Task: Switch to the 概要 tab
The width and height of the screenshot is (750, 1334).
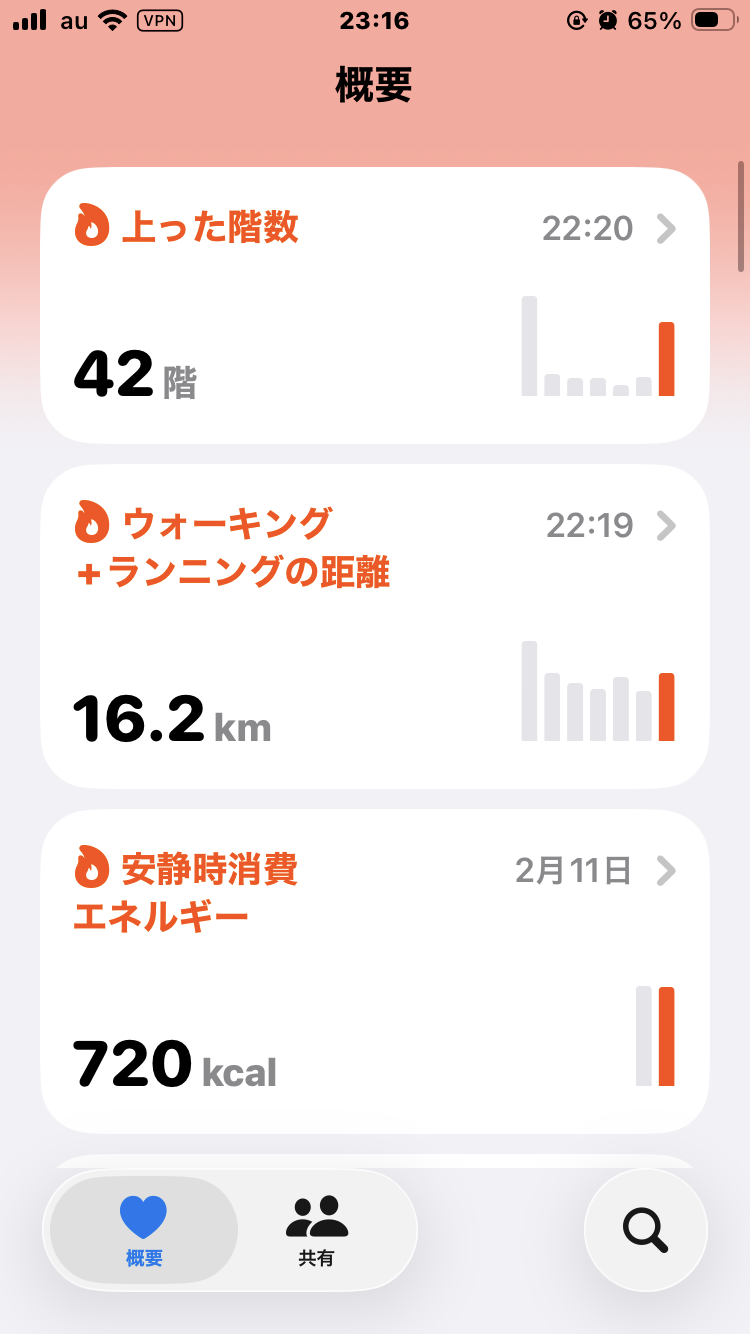Action: (x=144, y=1230)
